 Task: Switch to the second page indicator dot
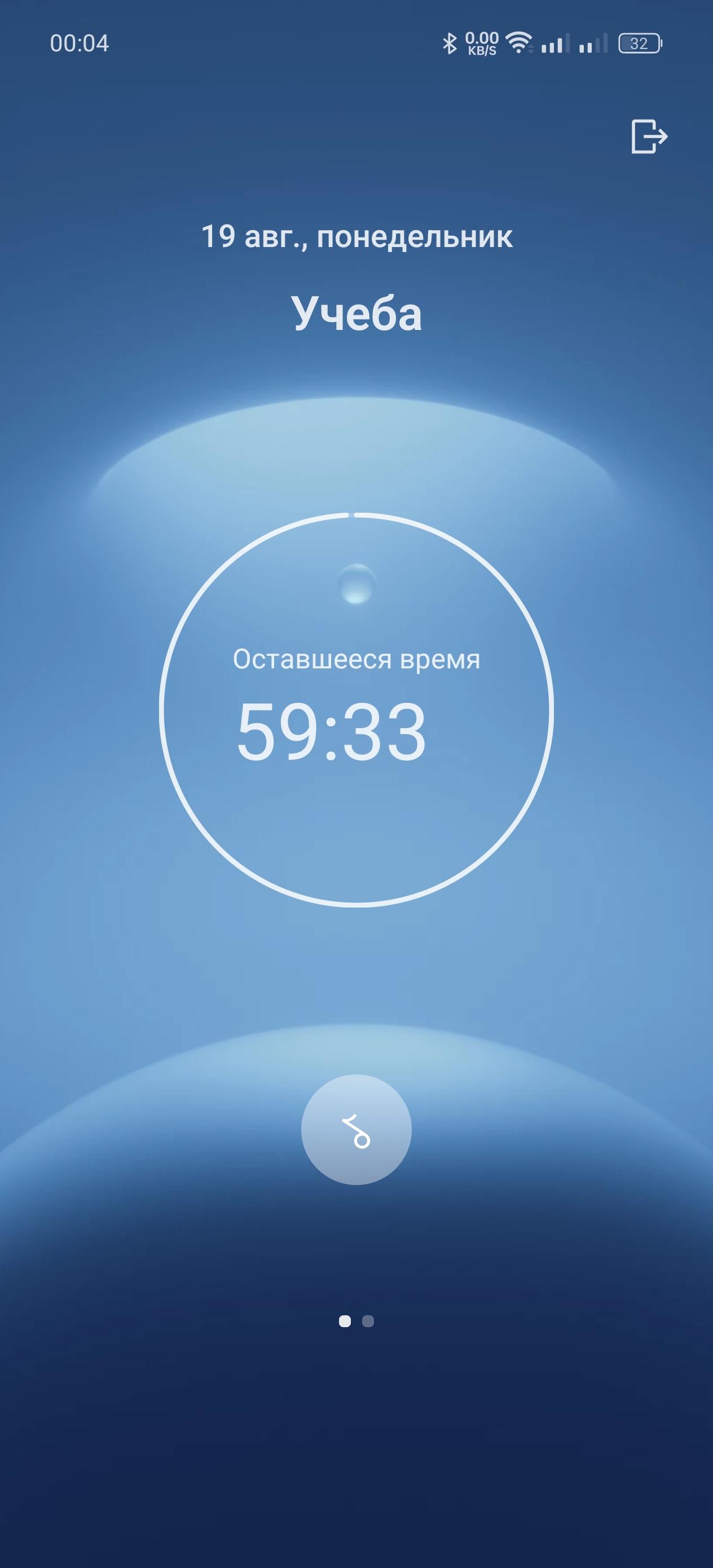pyautogui.click(x=368, y=1322)
